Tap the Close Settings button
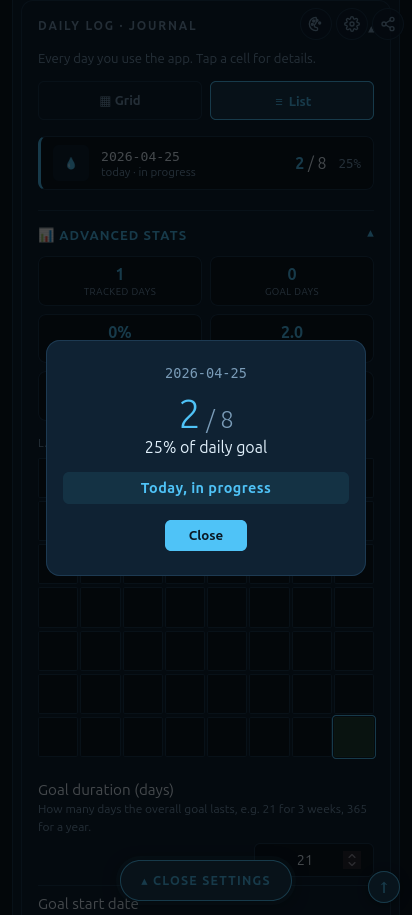The image size is (412, 915). click(206, 880)
